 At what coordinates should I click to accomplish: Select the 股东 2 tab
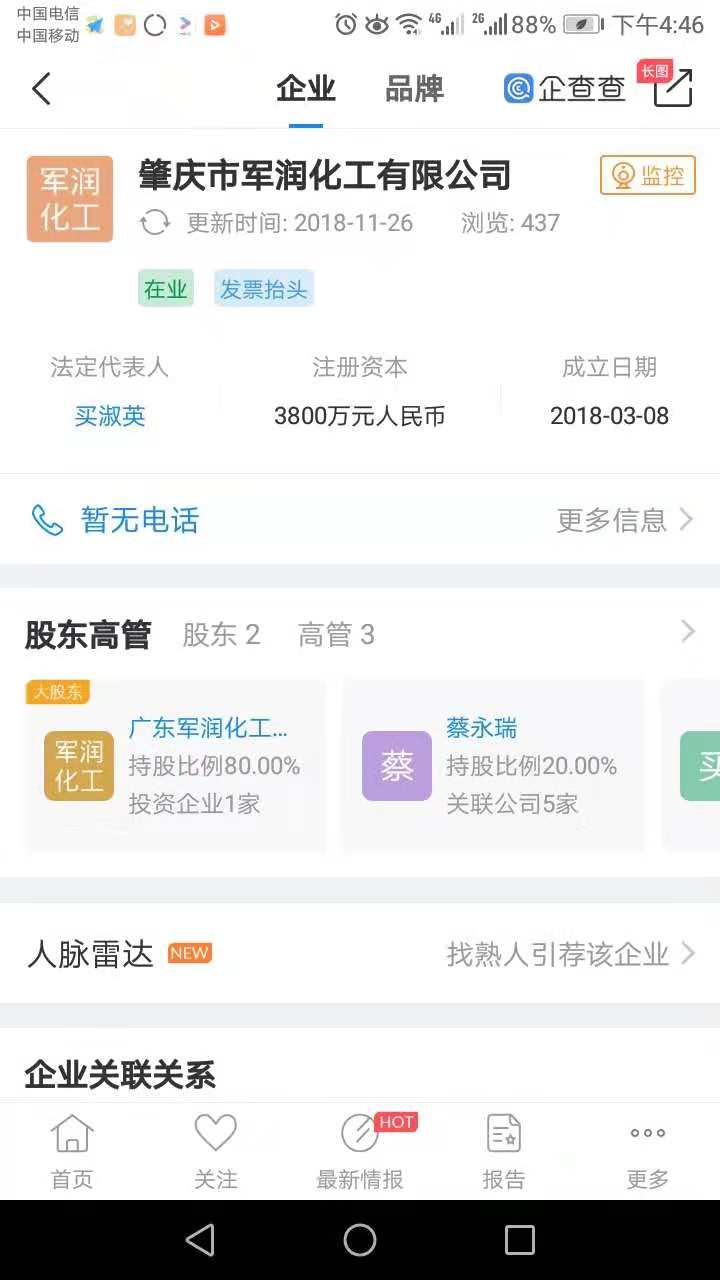click(x=221, y=635)
